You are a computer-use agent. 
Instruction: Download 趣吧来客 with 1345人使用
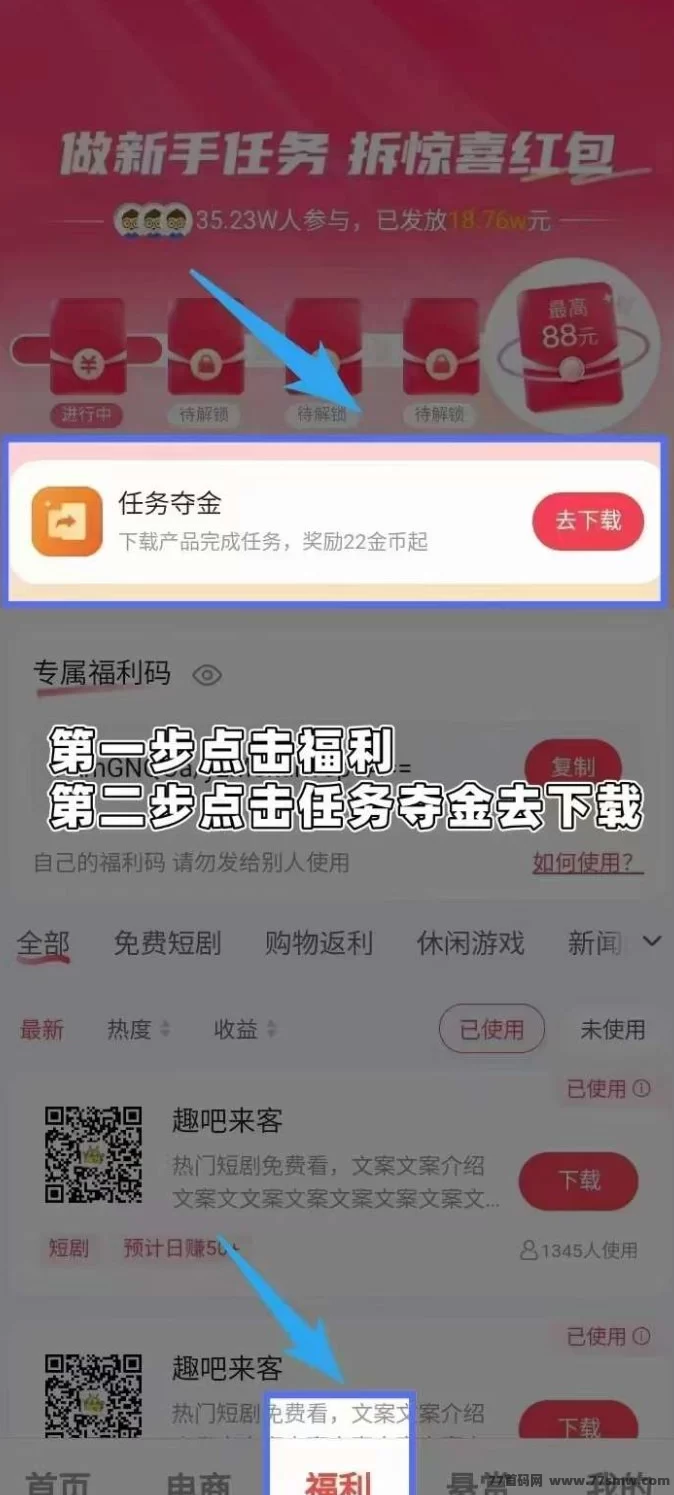(579, 1181)
